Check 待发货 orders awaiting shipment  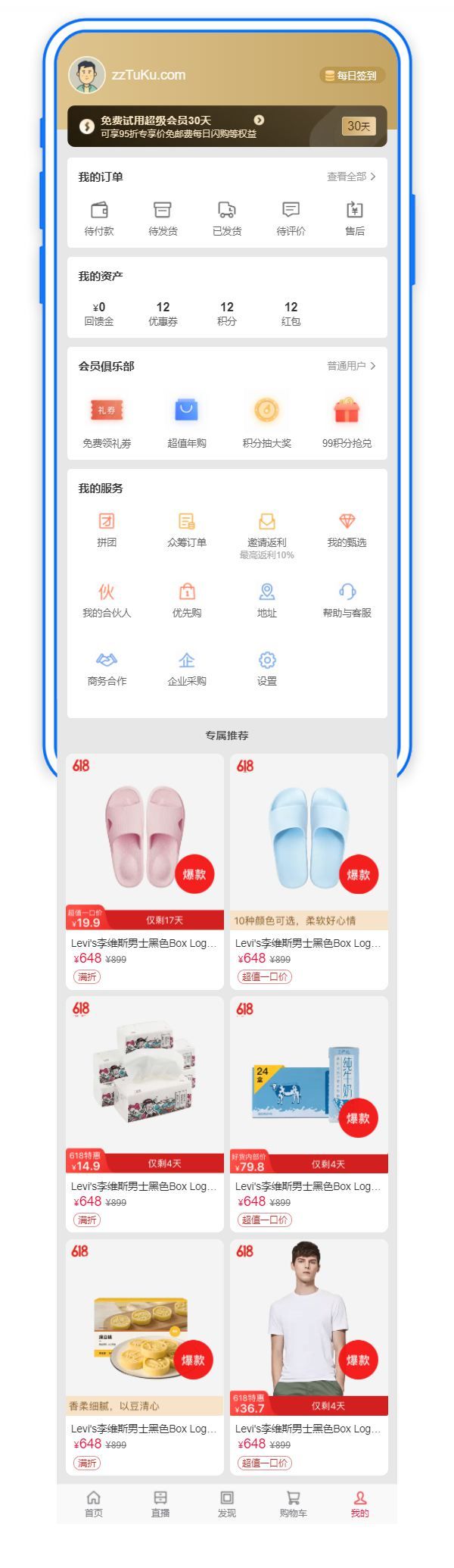tap(163, 218)
